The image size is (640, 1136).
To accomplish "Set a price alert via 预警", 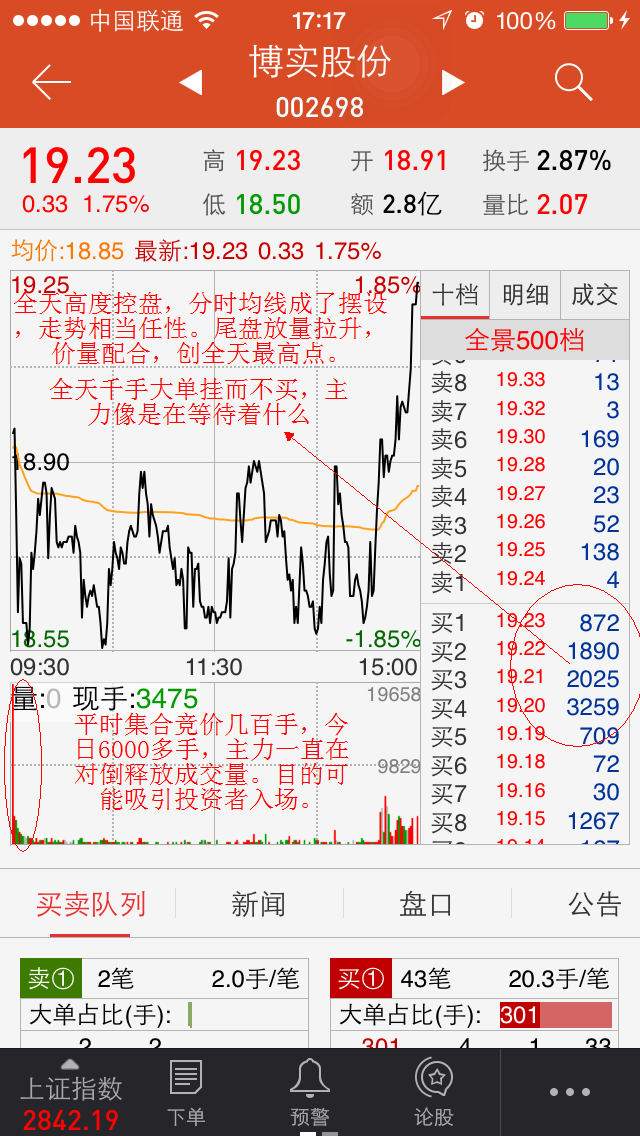I will coord(309,1093).
